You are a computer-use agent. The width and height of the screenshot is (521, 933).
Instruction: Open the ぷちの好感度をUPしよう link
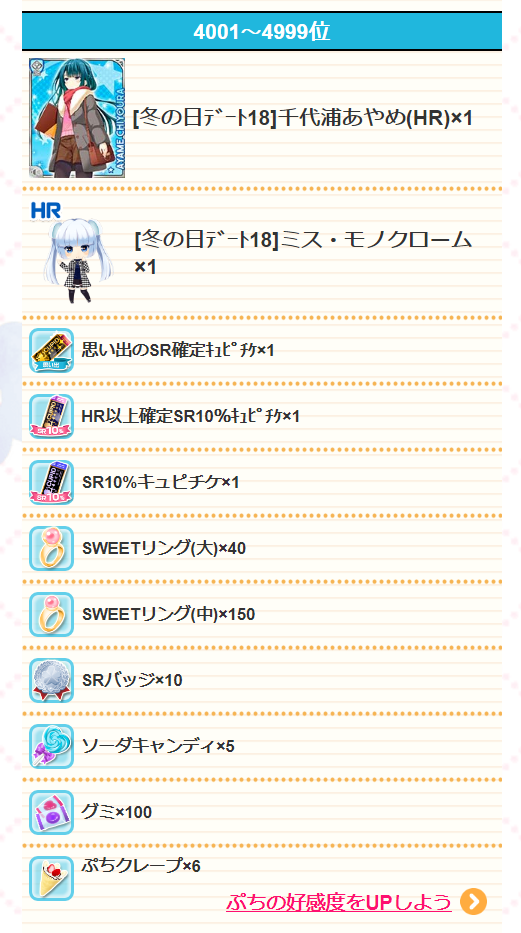tap(338, 902)
